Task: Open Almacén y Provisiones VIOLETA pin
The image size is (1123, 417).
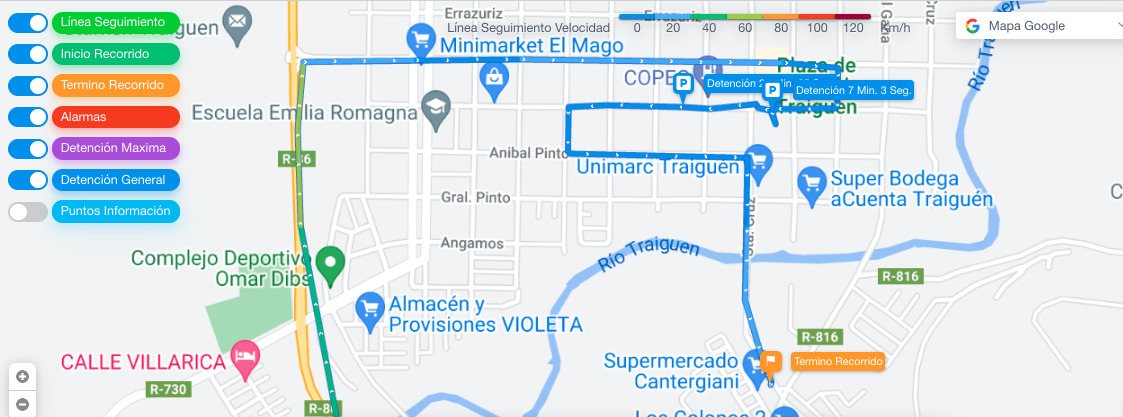Action: (370, 308)
